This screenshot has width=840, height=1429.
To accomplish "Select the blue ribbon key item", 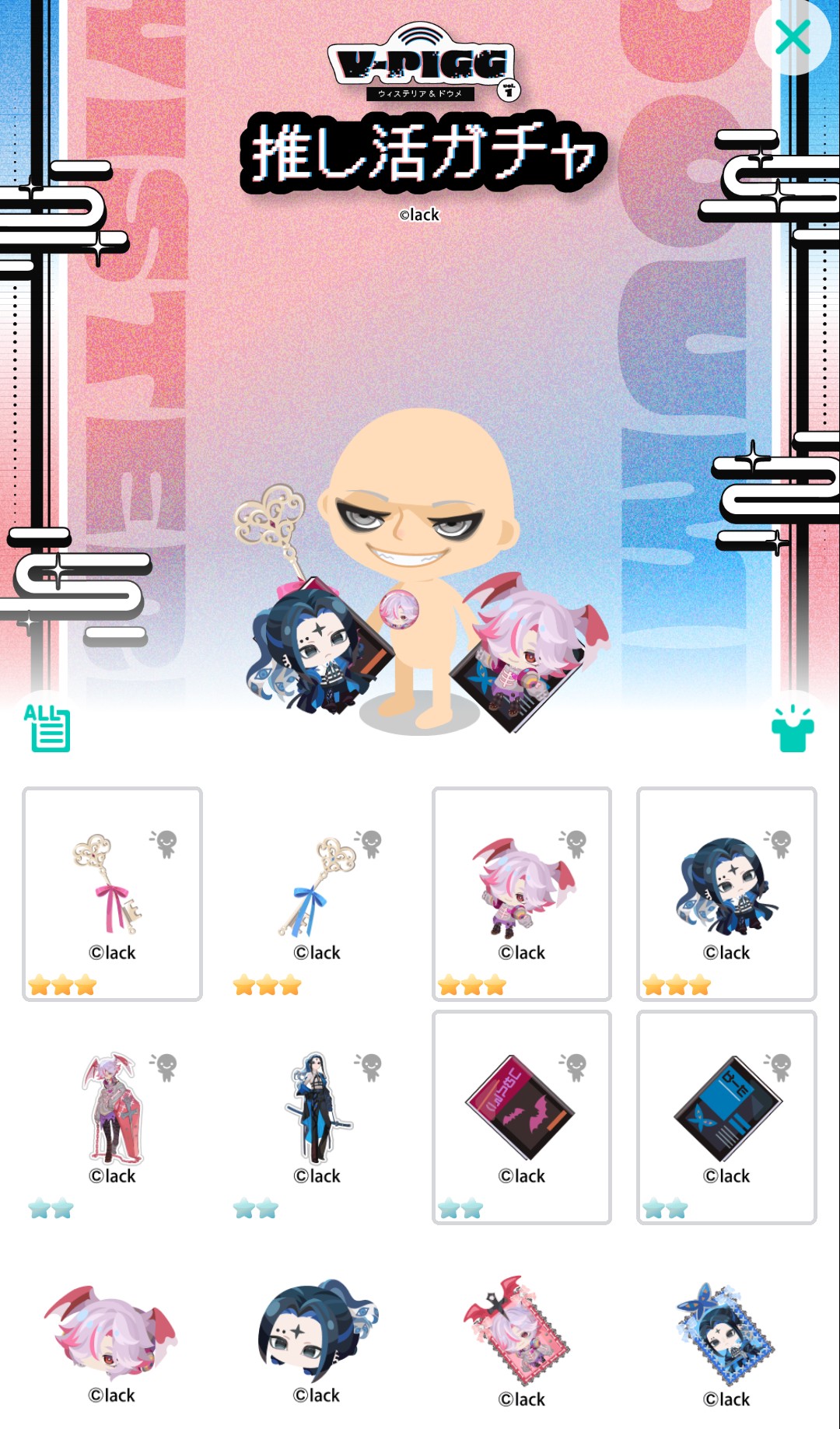I will (x=317, y=893).
